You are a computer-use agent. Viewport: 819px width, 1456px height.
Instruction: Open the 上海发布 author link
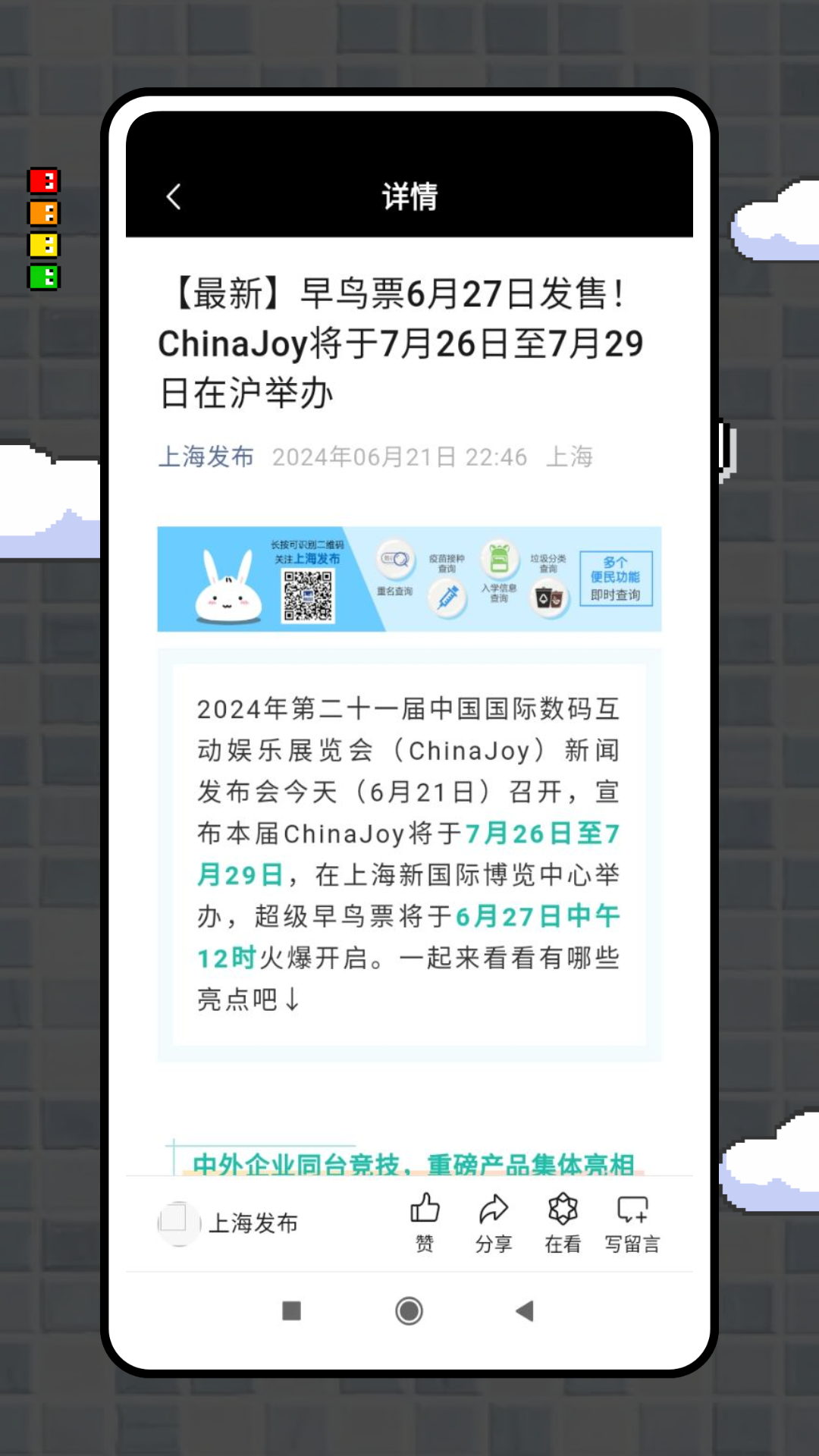point(206,457)
